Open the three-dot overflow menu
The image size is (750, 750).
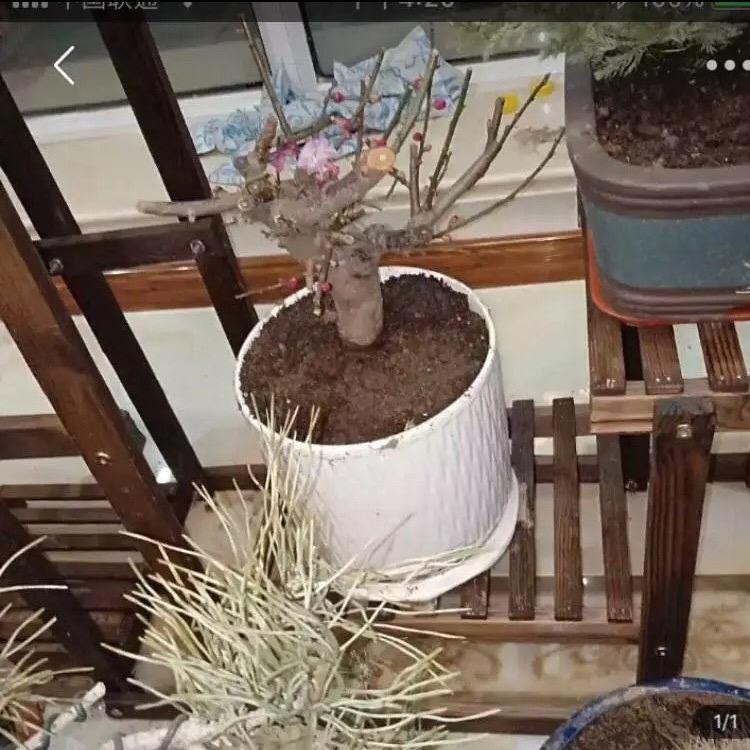pos(728,65)
